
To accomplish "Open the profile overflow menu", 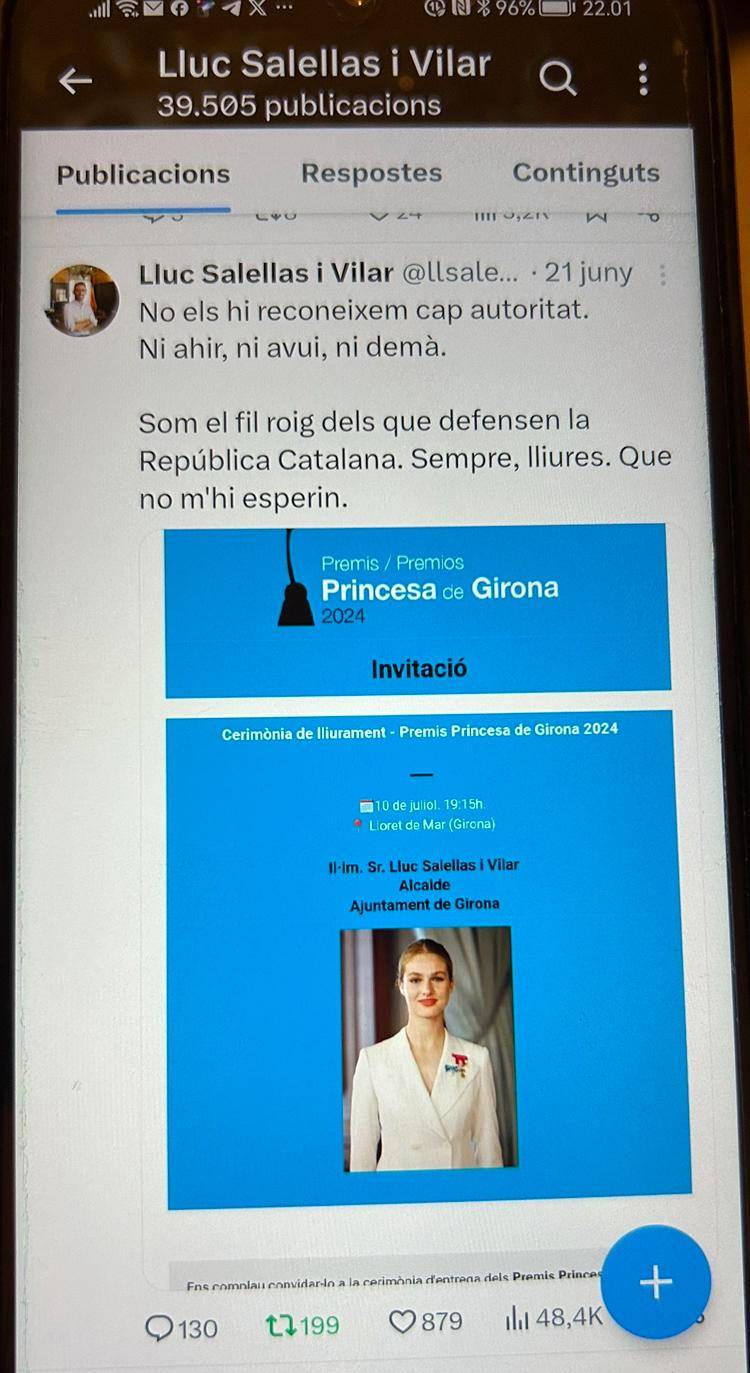I will pyautogui.click(x=643, y=79).
